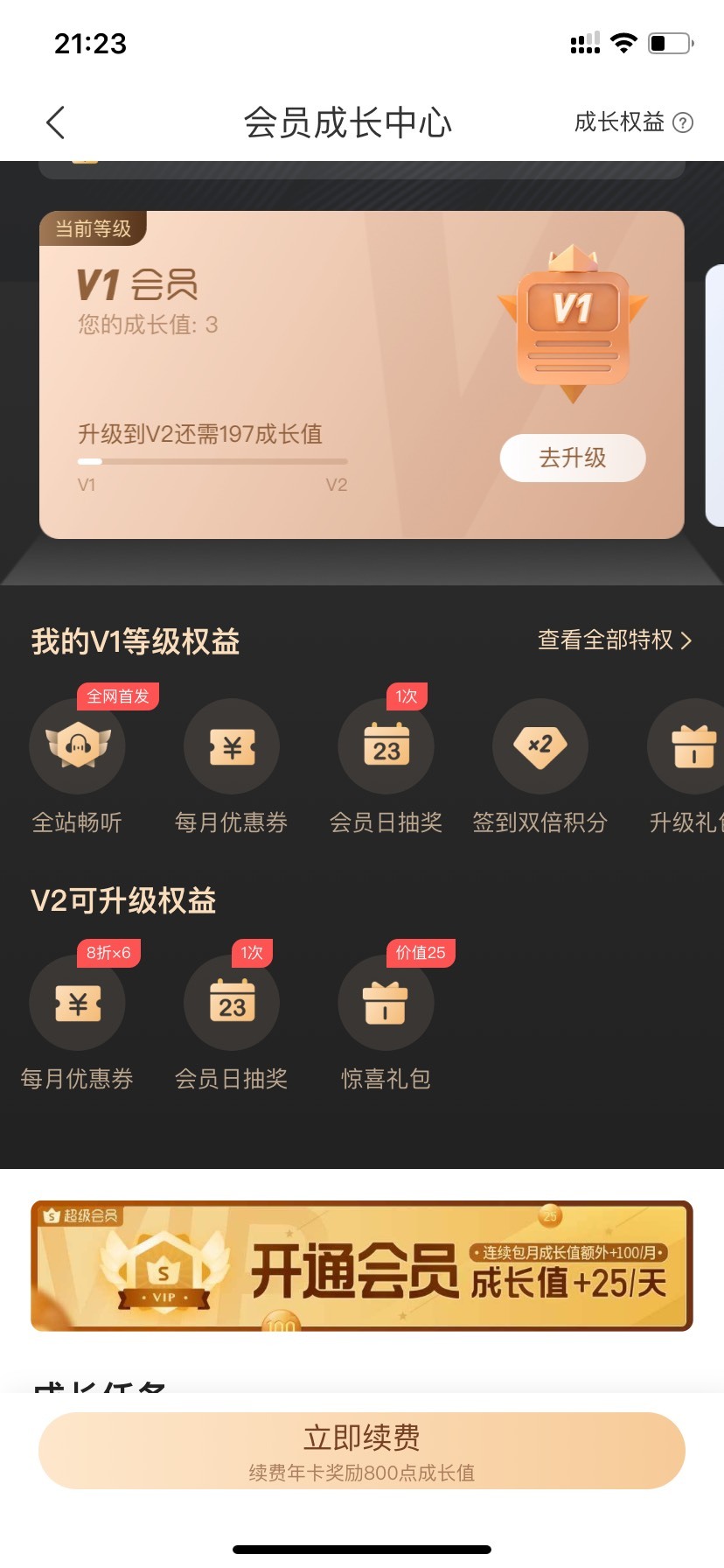Tap the 去升级 button

[x=573, y=458]
